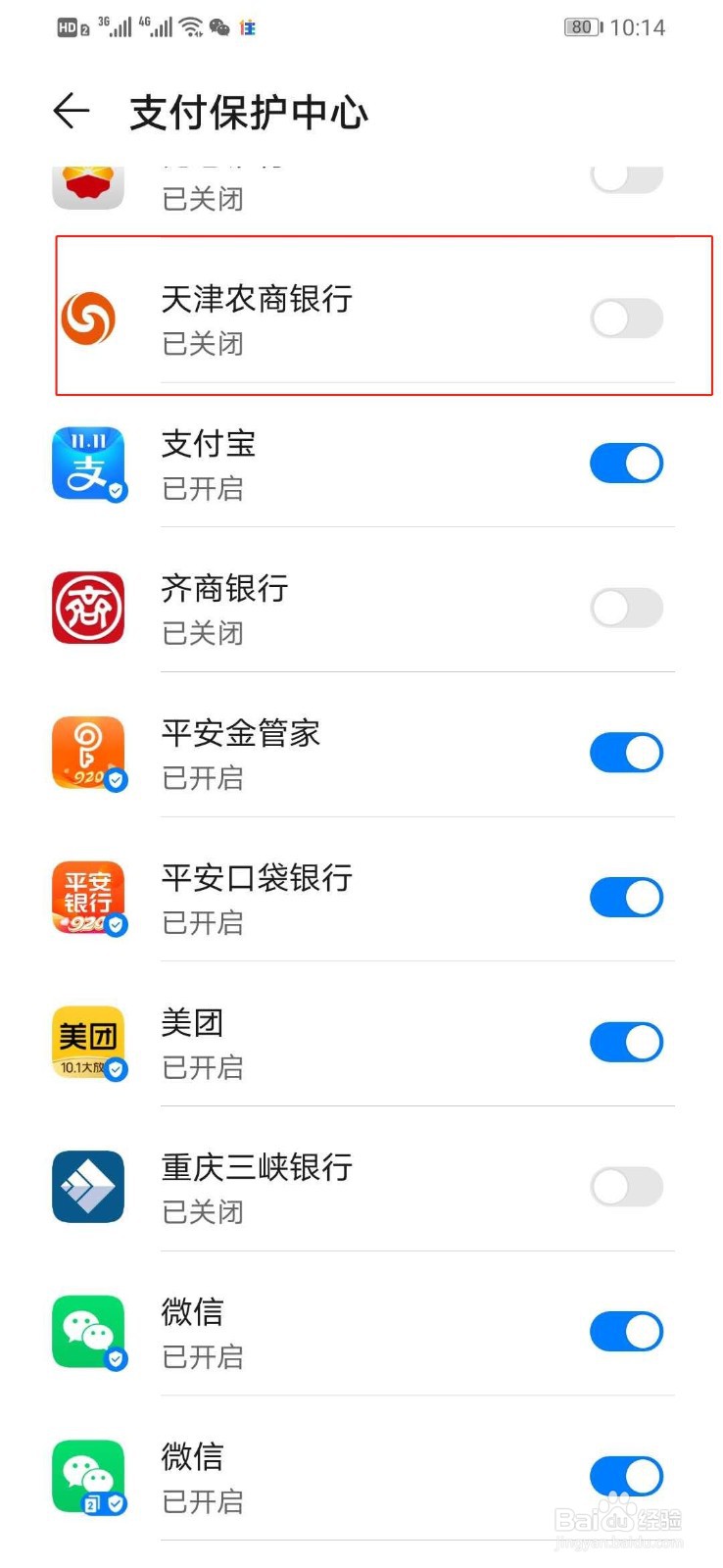The image size is (723, 1568).
Task: Tap the first 微信 app icon
Action: (x=88, y=1331)
